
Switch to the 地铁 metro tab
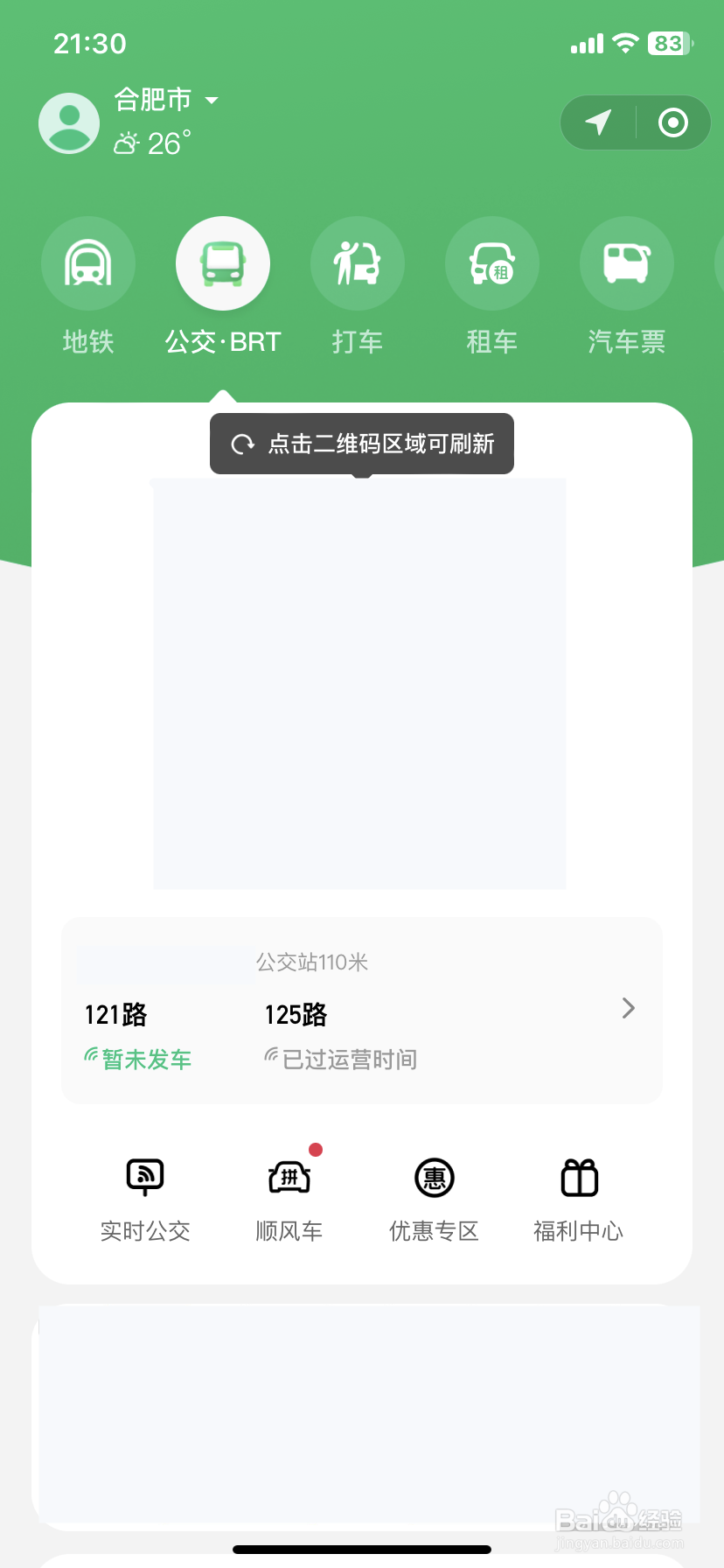tap(87, 262)
